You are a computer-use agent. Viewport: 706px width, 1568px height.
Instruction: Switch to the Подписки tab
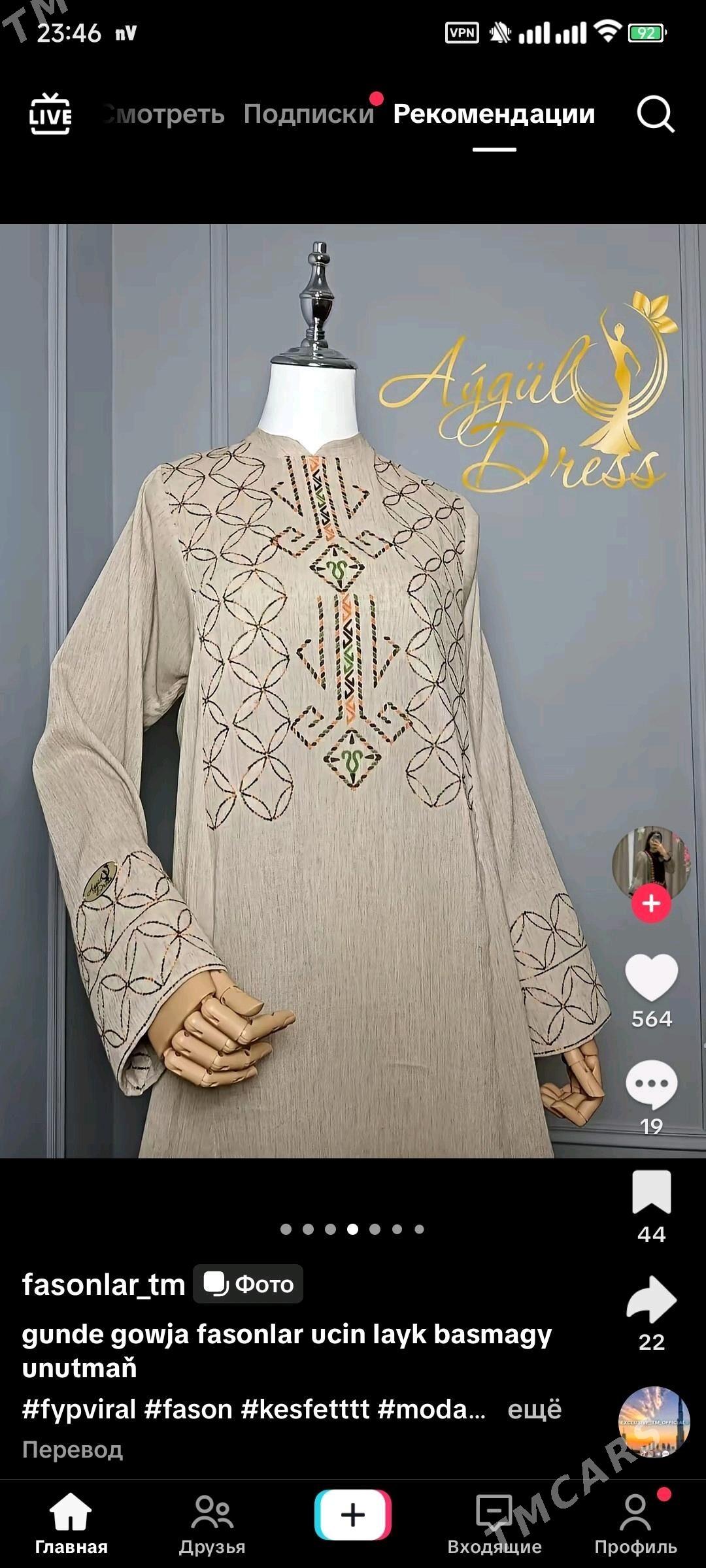[309, 114]
